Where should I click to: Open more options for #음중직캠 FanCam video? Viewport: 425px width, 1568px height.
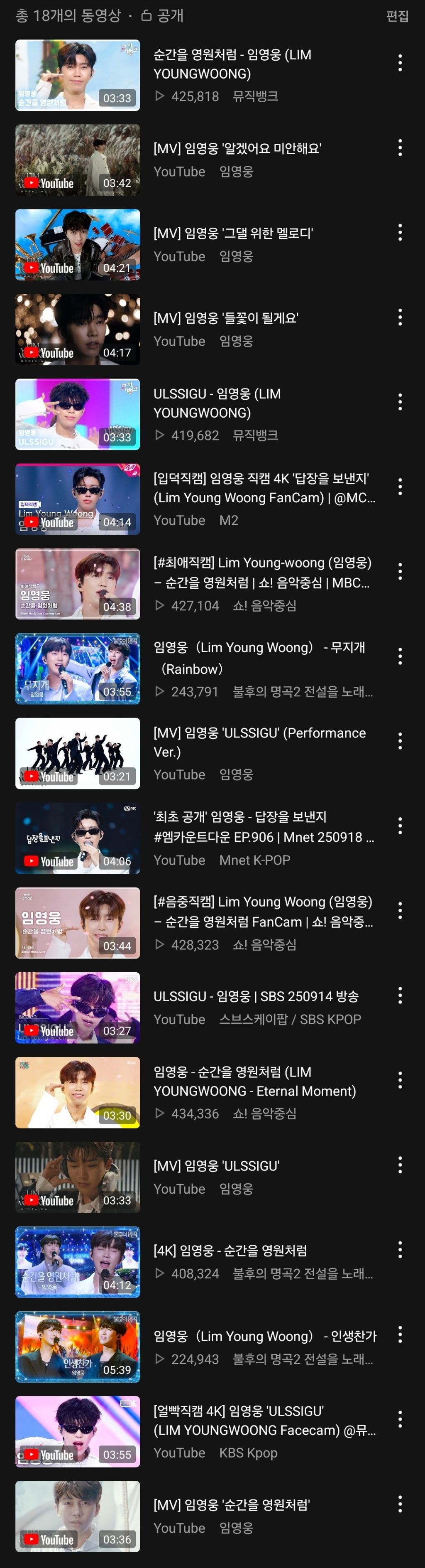click(399, 911)
